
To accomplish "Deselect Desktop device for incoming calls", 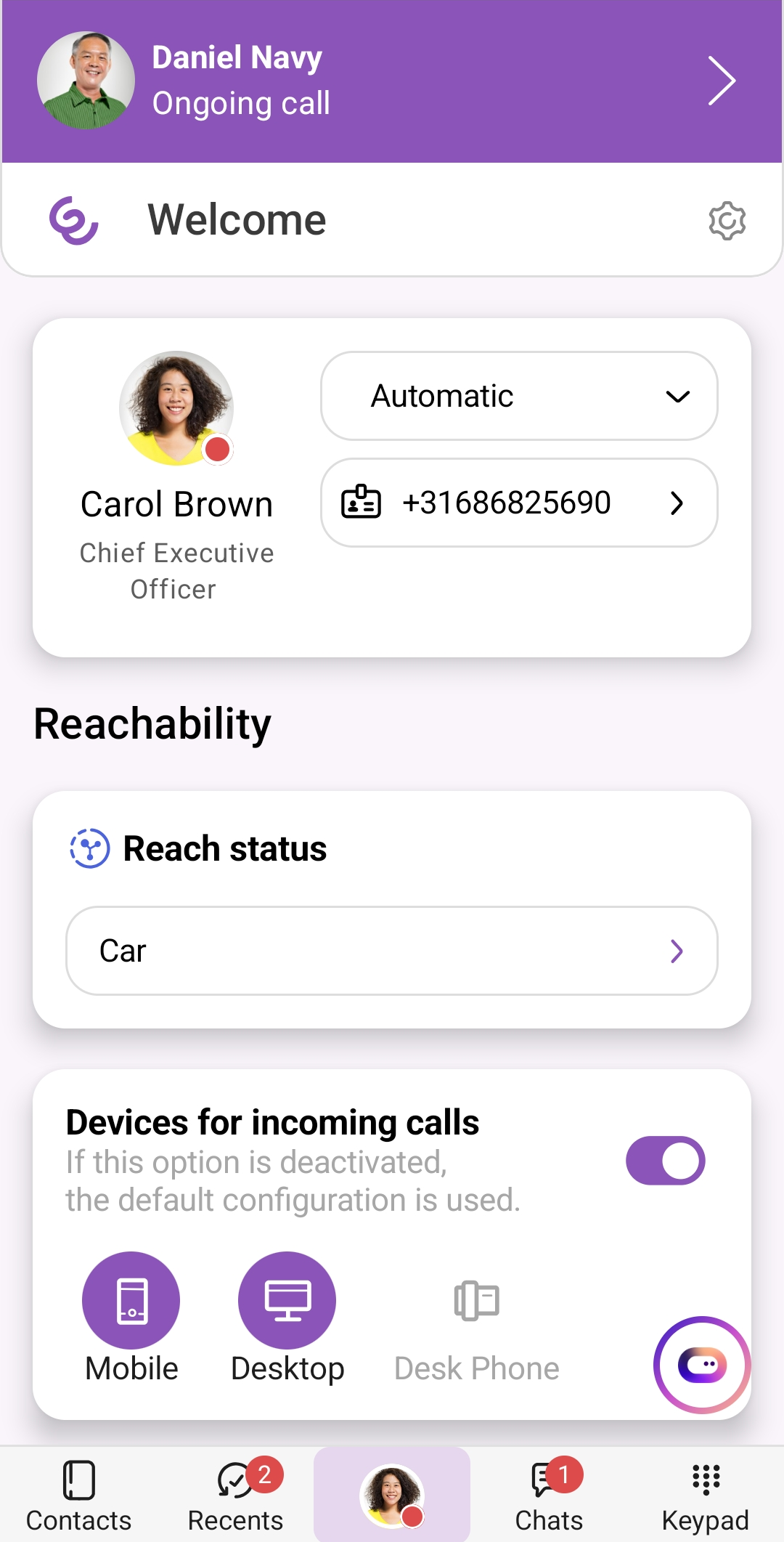I will click(287, 1300).
